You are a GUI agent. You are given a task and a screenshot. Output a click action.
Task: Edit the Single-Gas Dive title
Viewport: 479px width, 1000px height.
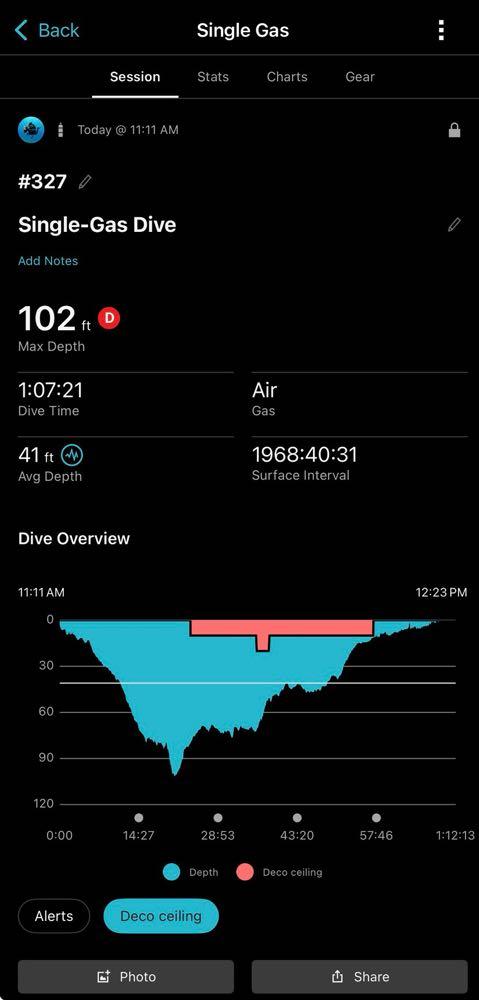pyautogui.click(x=454, y=224)
